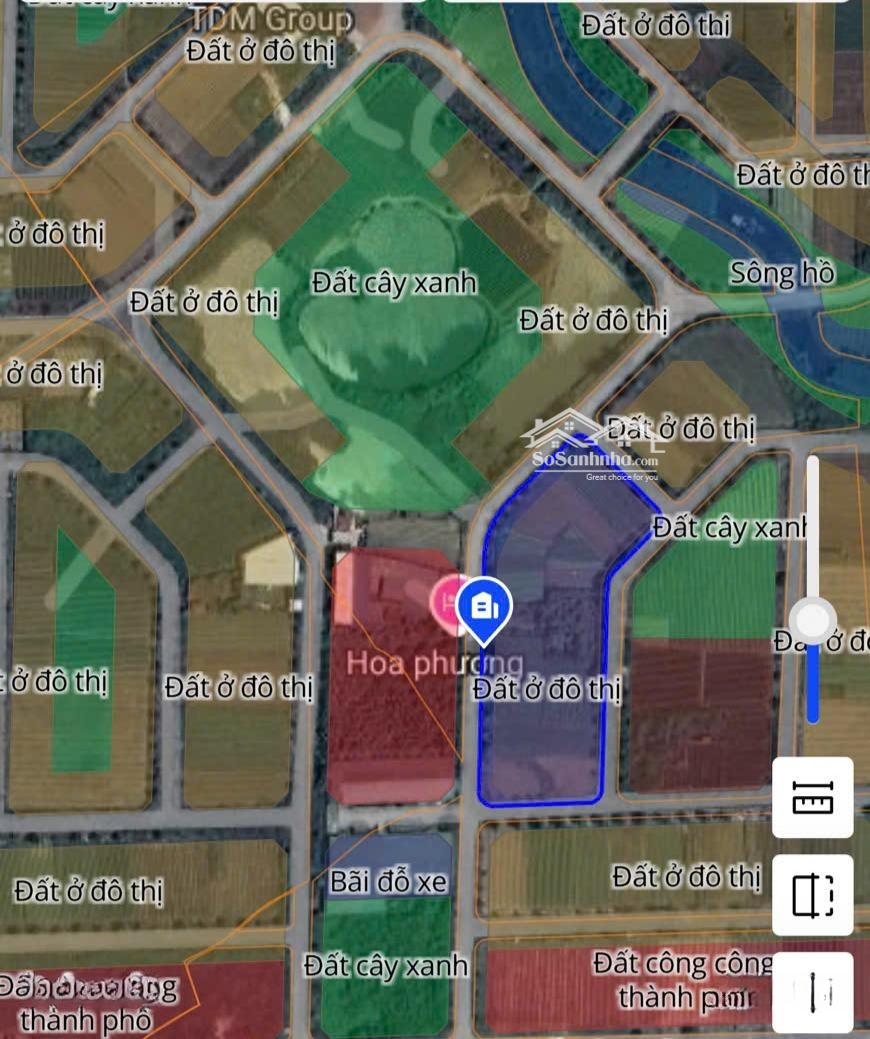Tap the vertical line tool button
This screenshot has width=870, height=1039.
pos(812,991)
